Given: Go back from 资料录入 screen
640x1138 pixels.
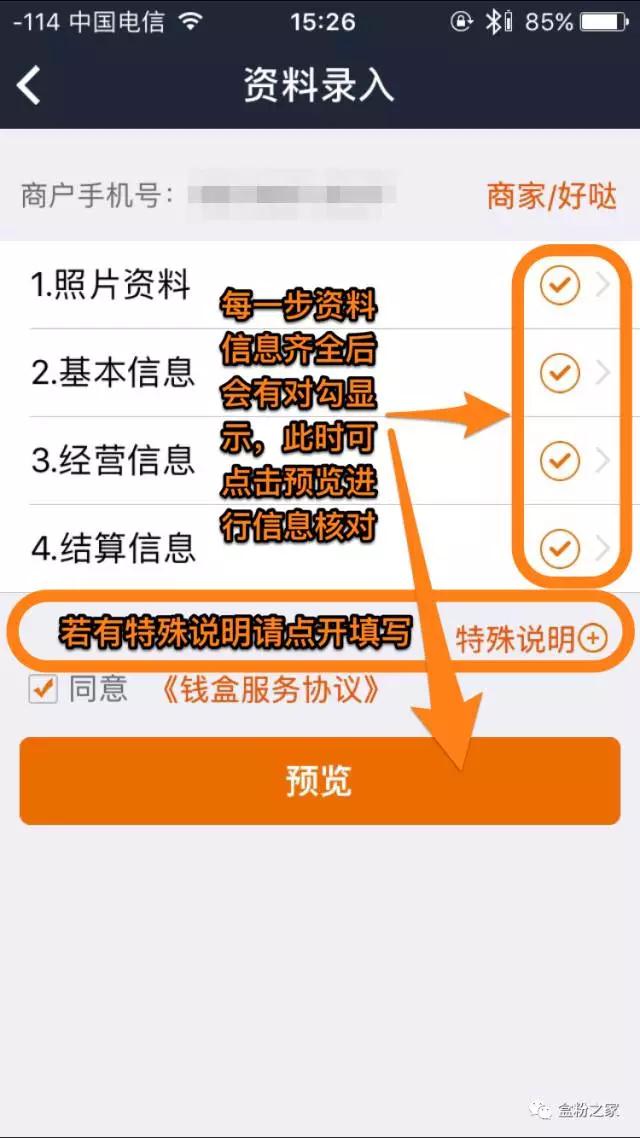Looking at the screenshot, I should click(30, 86).
